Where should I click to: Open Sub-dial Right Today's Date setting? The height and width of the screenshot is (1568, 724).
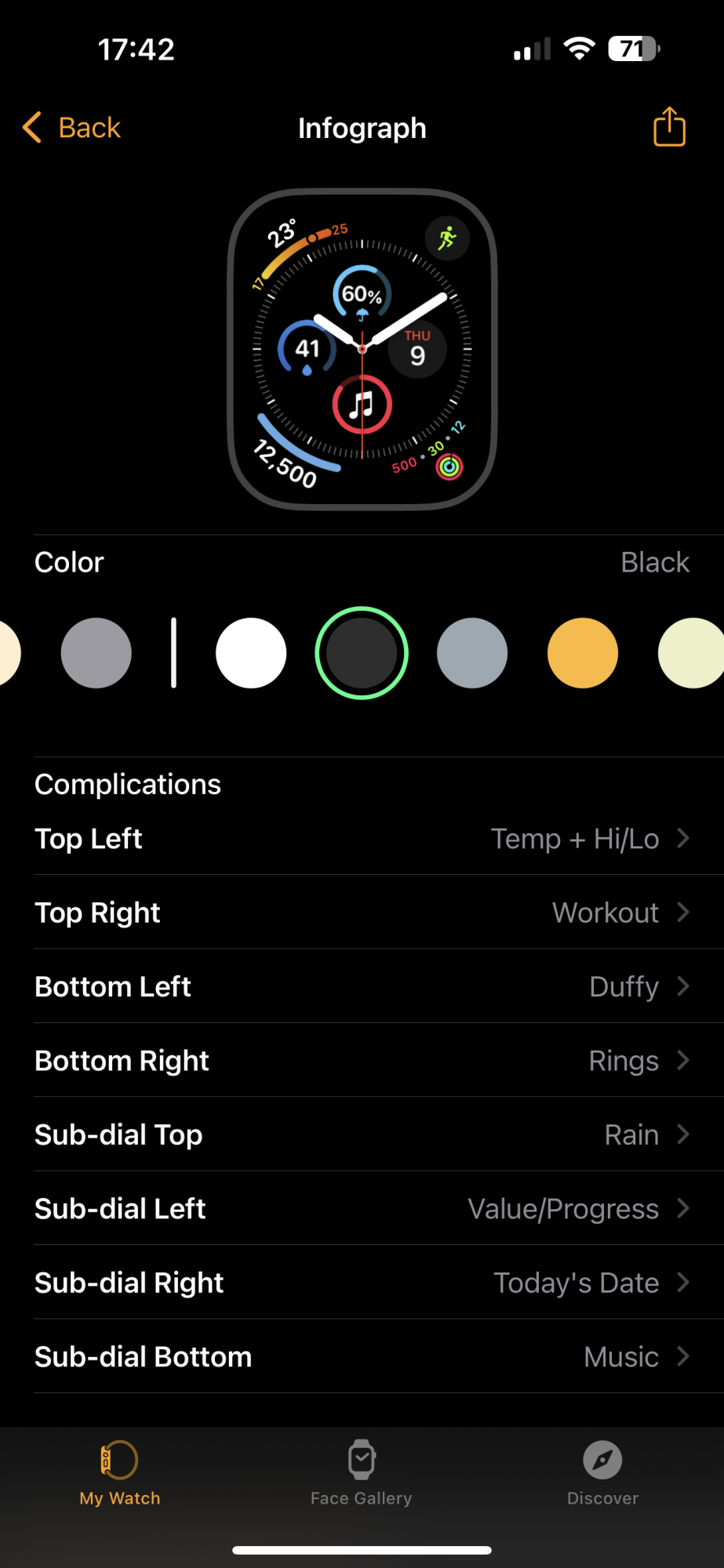[362, 1283]
